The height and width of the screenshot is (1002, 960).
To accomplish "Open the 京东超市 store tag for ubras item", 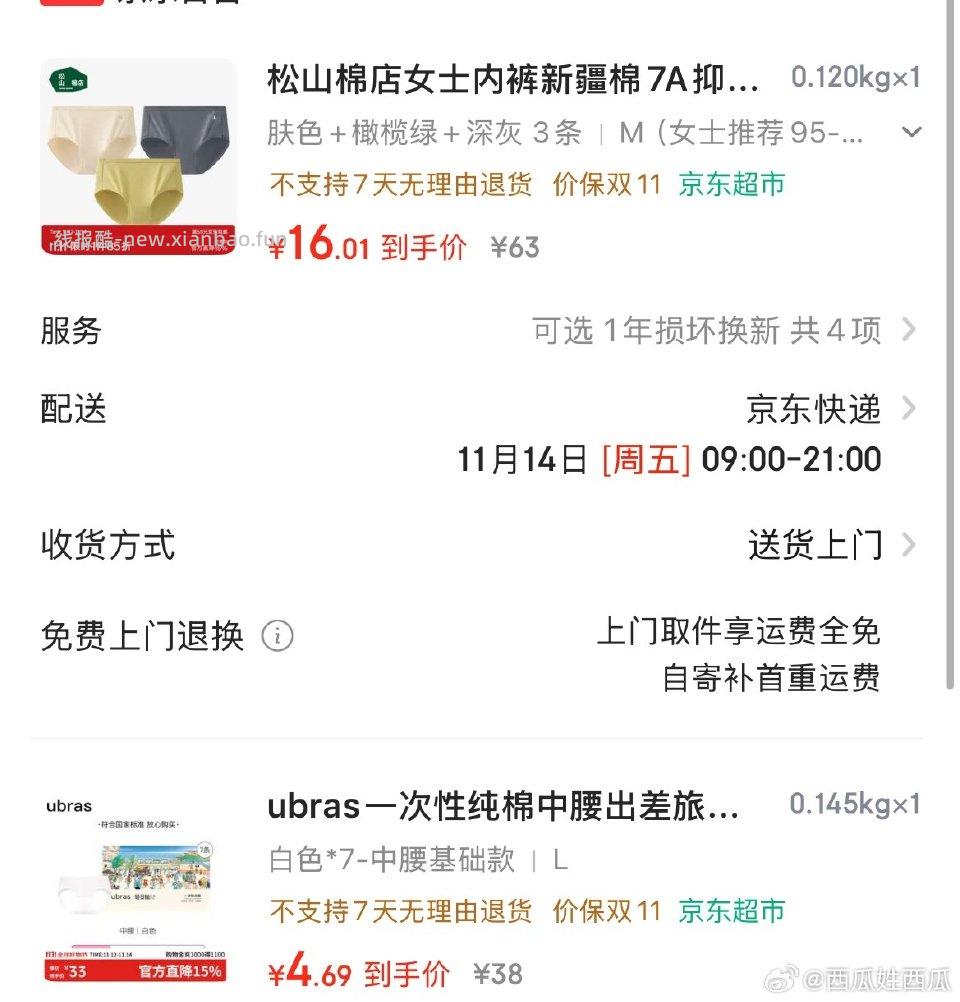I will coord(733,911).
